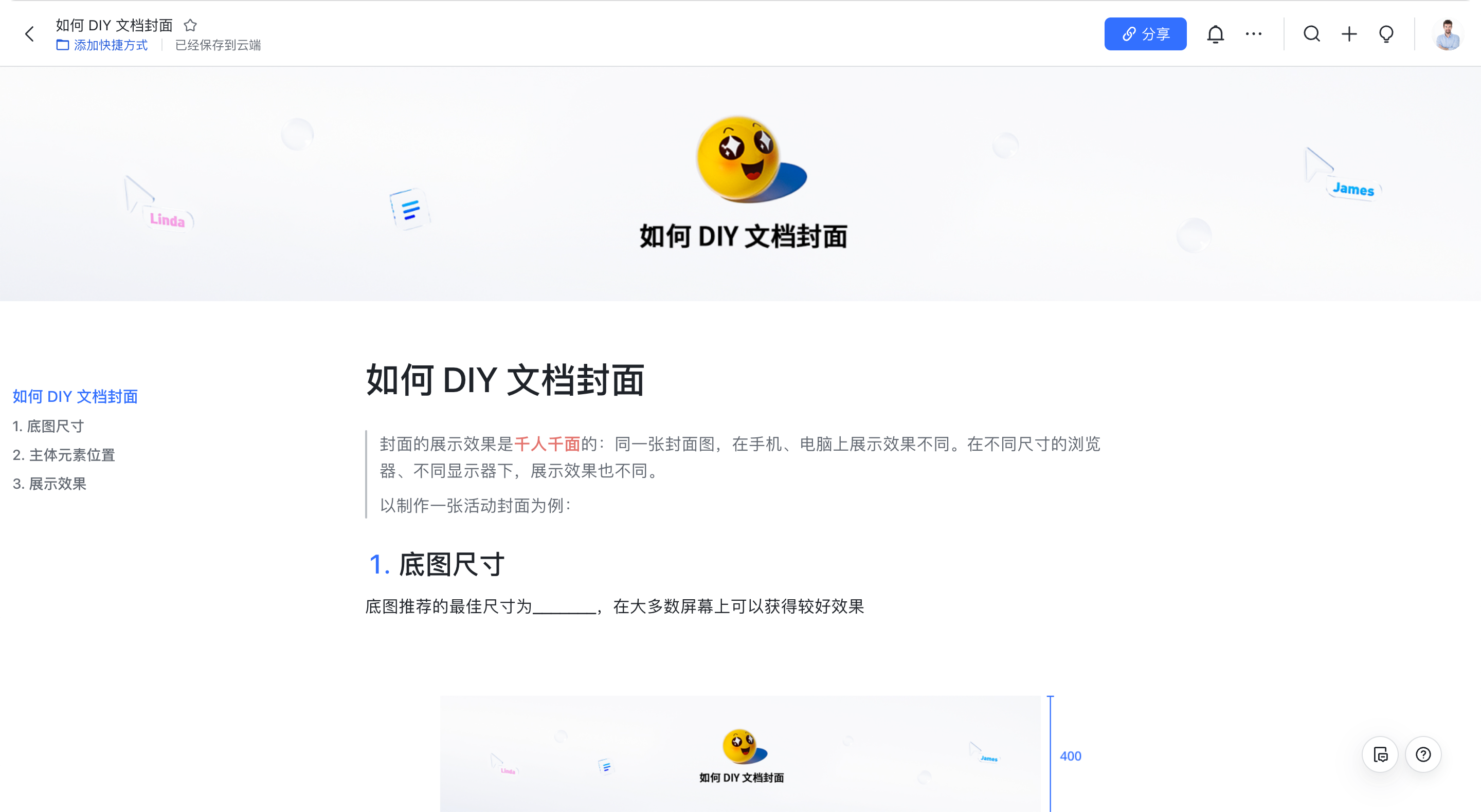This screenshot has height=812, width=1481.
Task: Open the help question mark button
Action: [1423, 754]
